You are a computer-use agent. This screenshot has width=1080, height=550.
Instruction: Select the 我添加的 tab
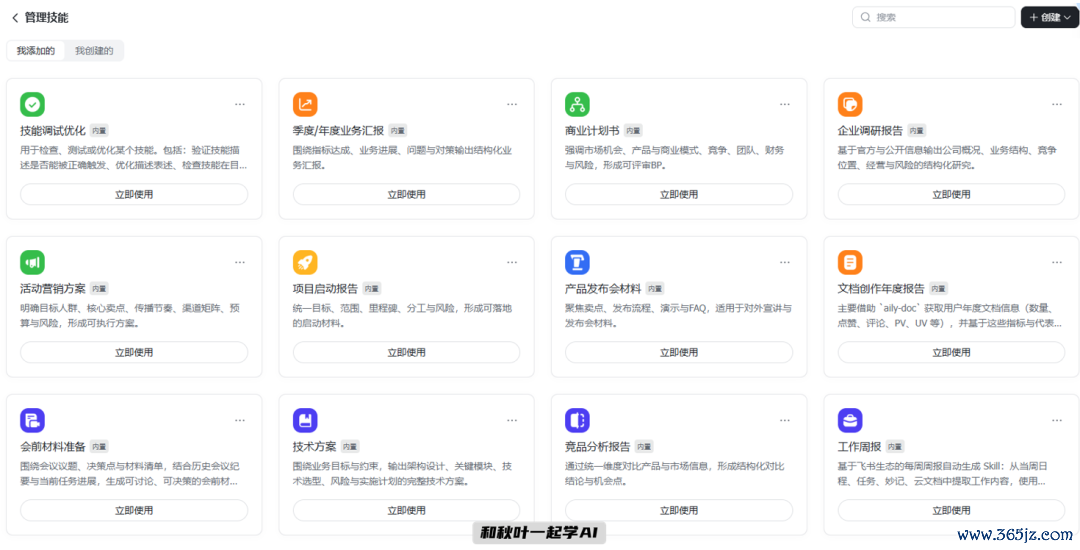coord(36,51)
